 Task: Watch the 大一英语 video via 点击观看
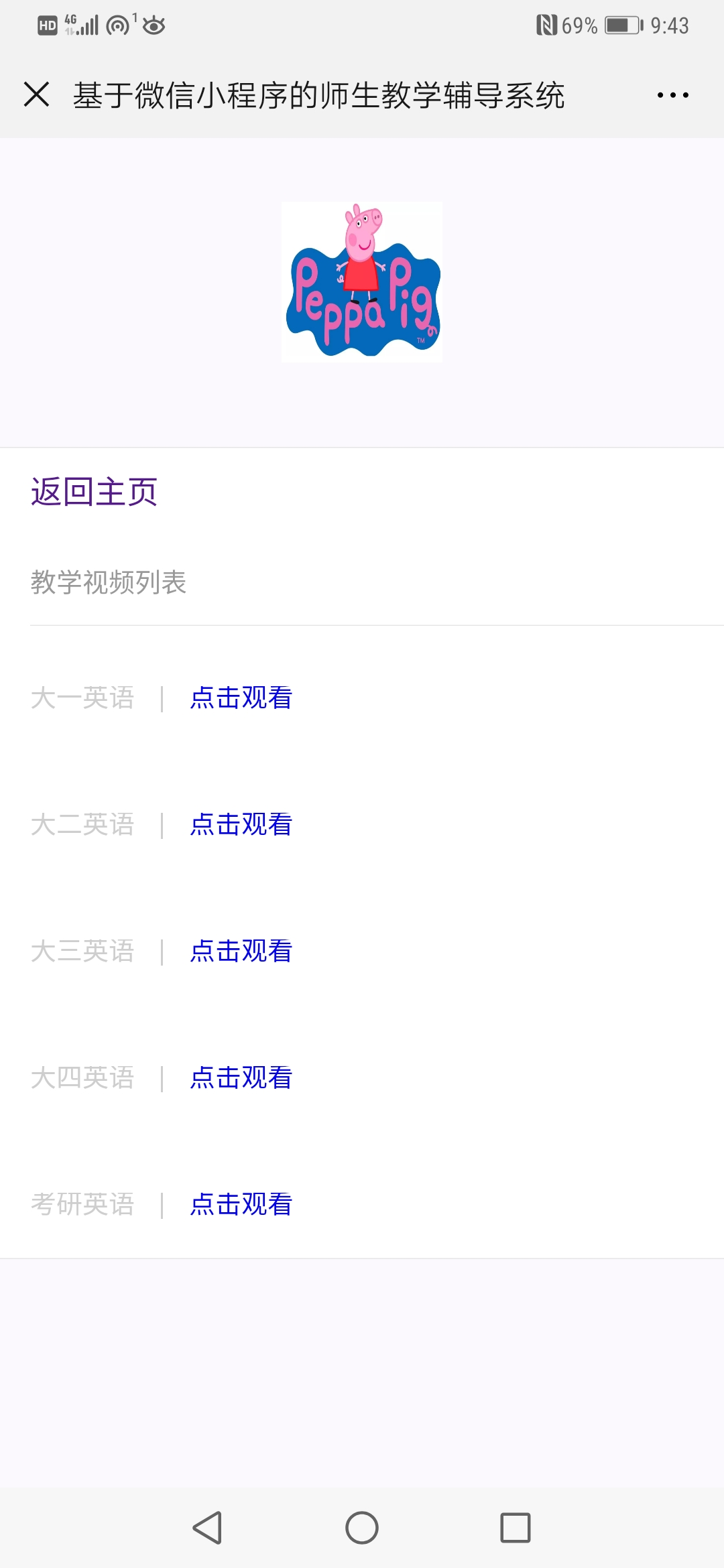[241, 698]
